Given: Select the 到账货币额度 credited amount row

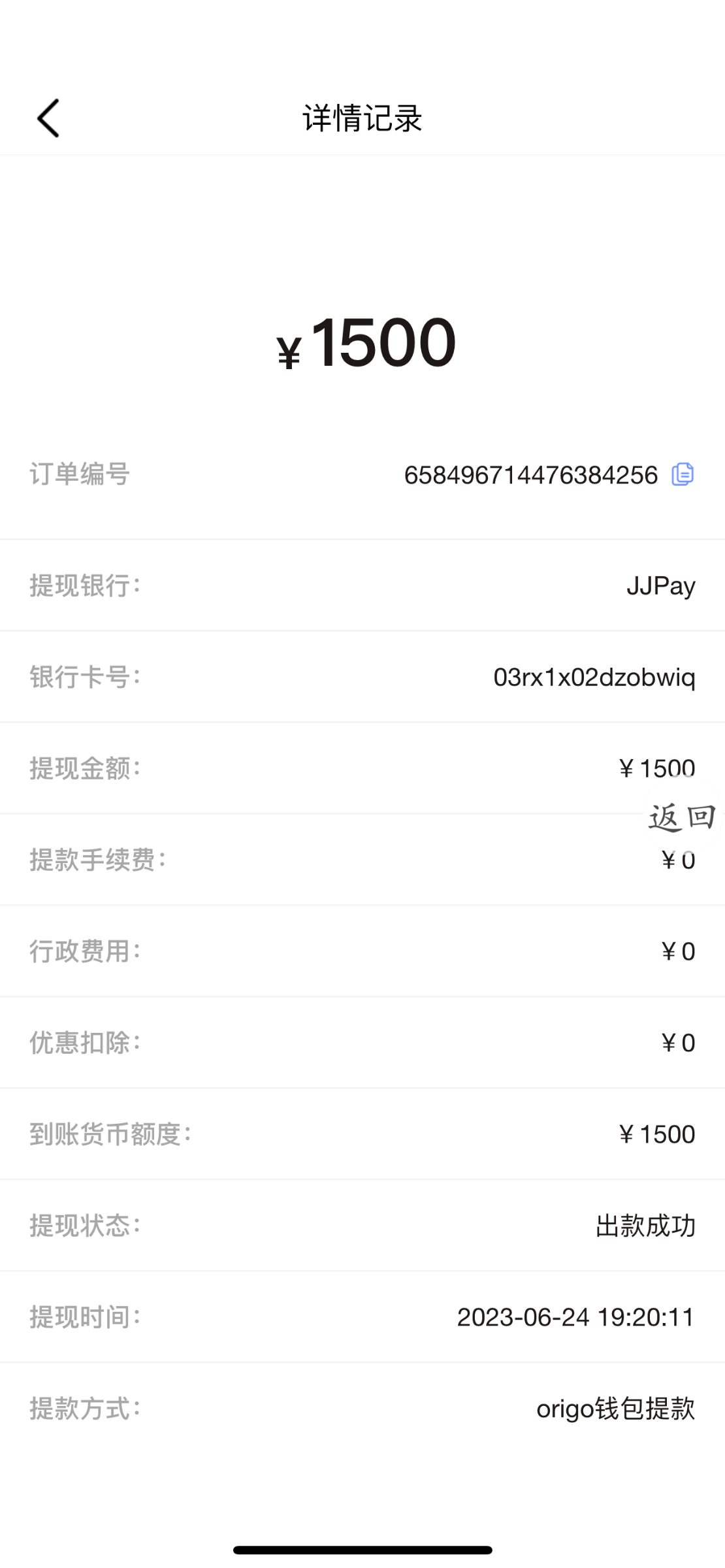Looking at the screenshot, I should [362, 1135].
